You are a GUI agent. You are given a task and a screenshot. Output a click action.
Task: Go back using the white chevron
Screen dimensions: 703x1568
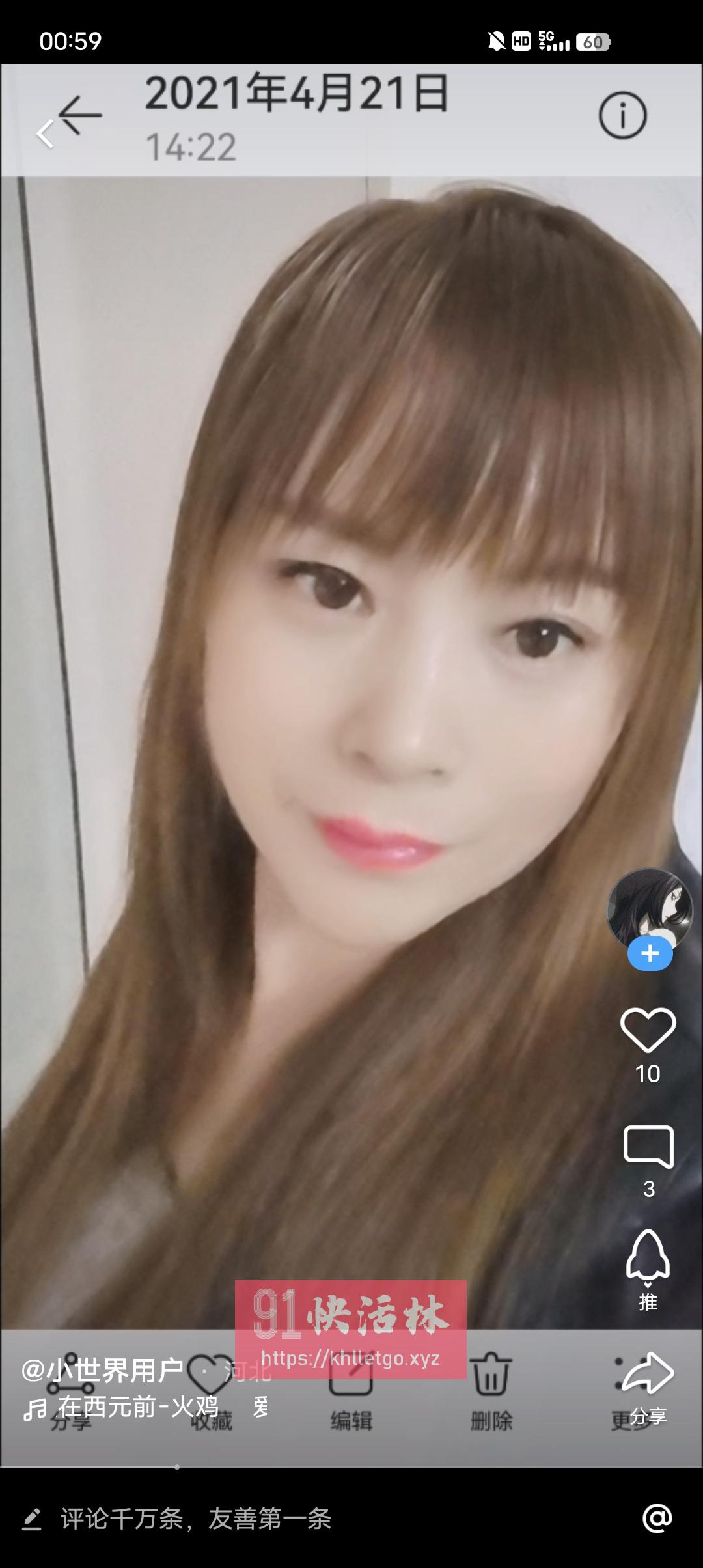pyautogui.click(x=44, y=133)
